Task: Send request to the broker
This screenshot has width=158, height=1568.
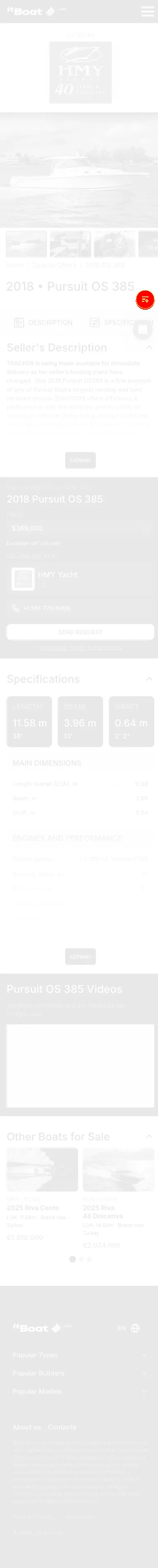Action: (80, 632)
